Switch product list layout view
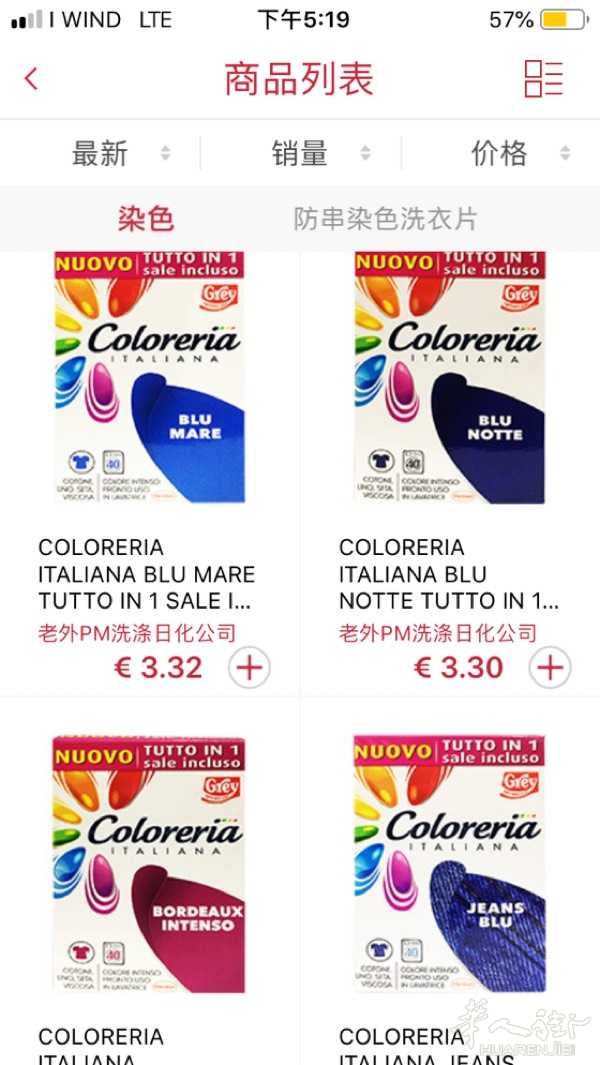Image resolution: width=600 pixels, height=1065 pixels. point(544,79)
